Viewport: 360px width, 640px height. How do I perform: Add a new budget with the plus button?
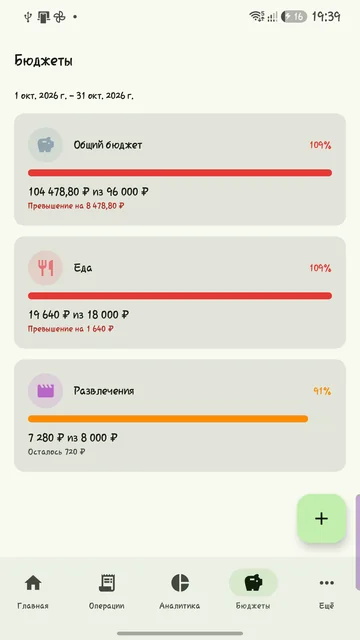tap(321, 518)
